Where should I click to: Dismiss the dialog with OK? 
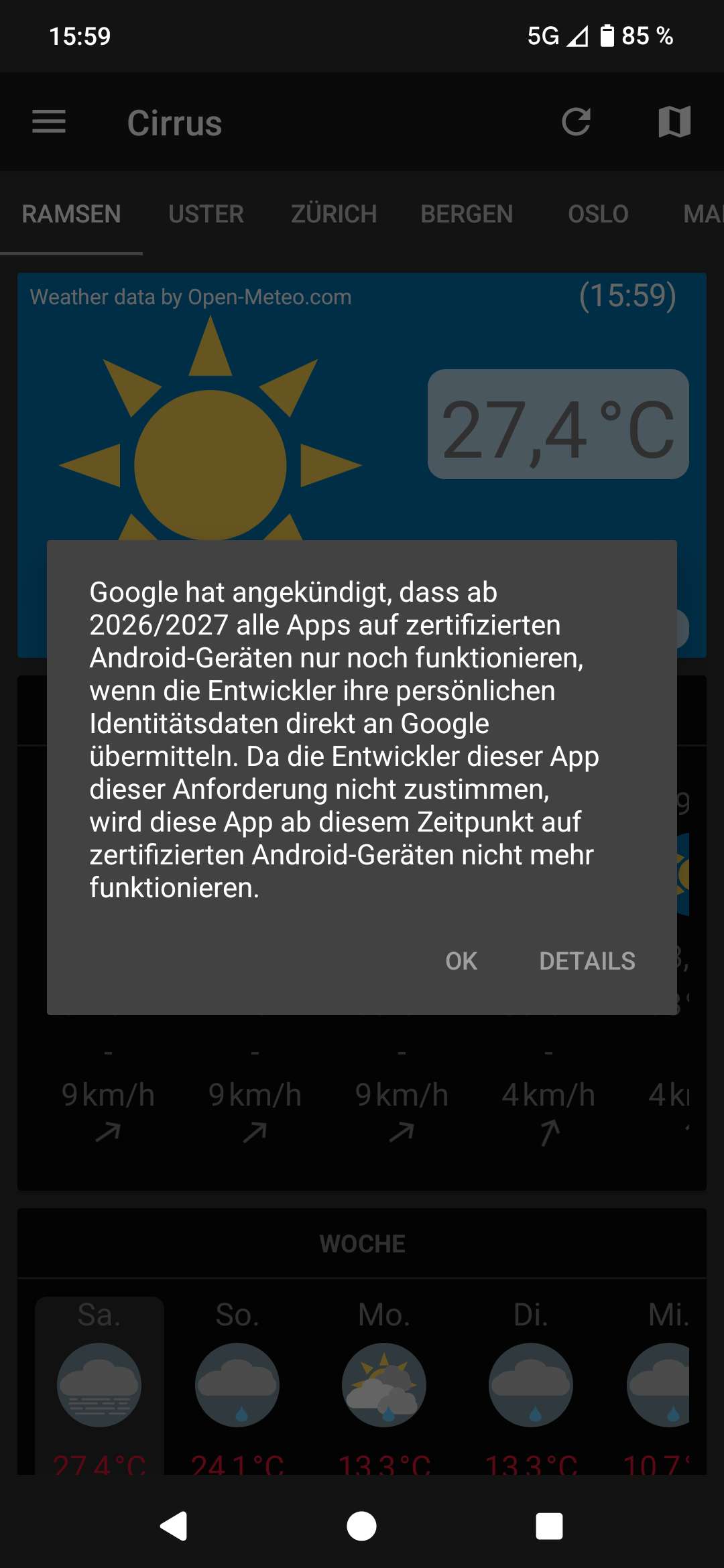point(461,961)
